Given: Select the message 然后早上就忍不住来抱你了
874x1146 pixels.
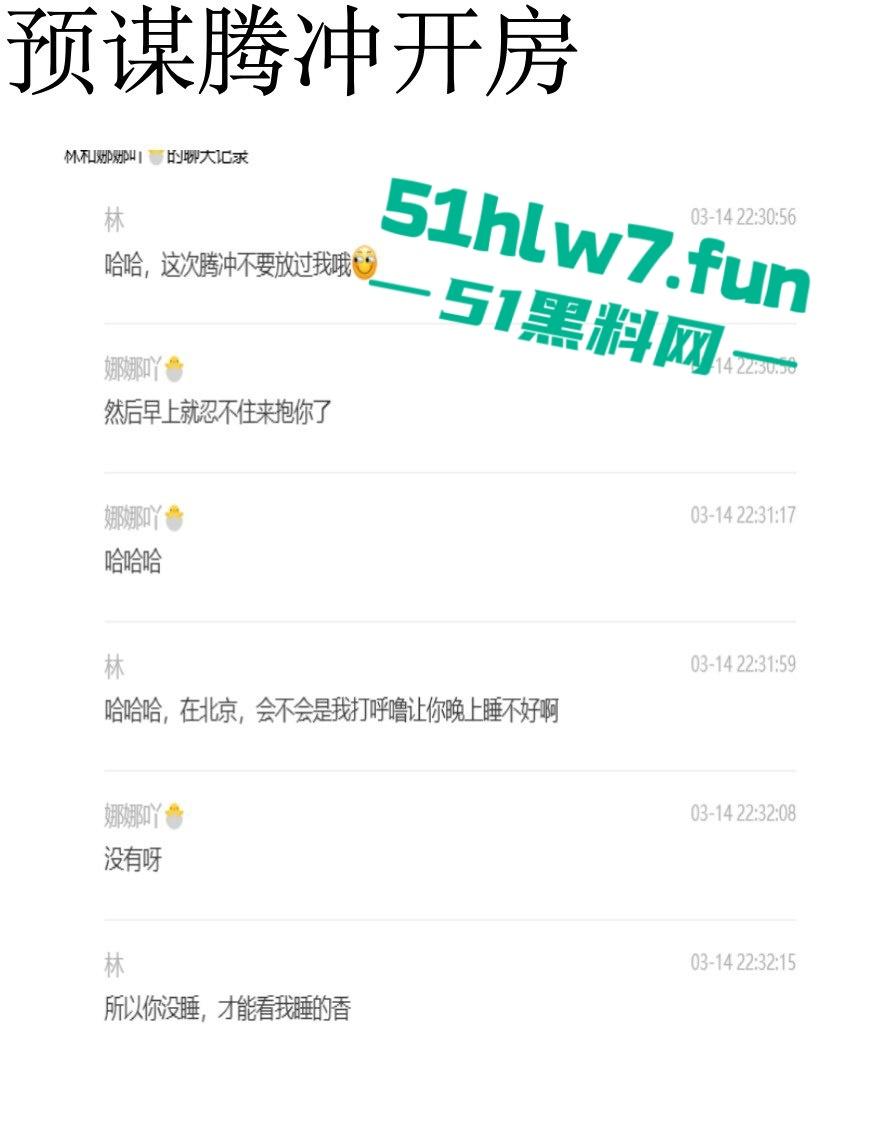Looking at the screenshot, I should [x=216, y=410].
